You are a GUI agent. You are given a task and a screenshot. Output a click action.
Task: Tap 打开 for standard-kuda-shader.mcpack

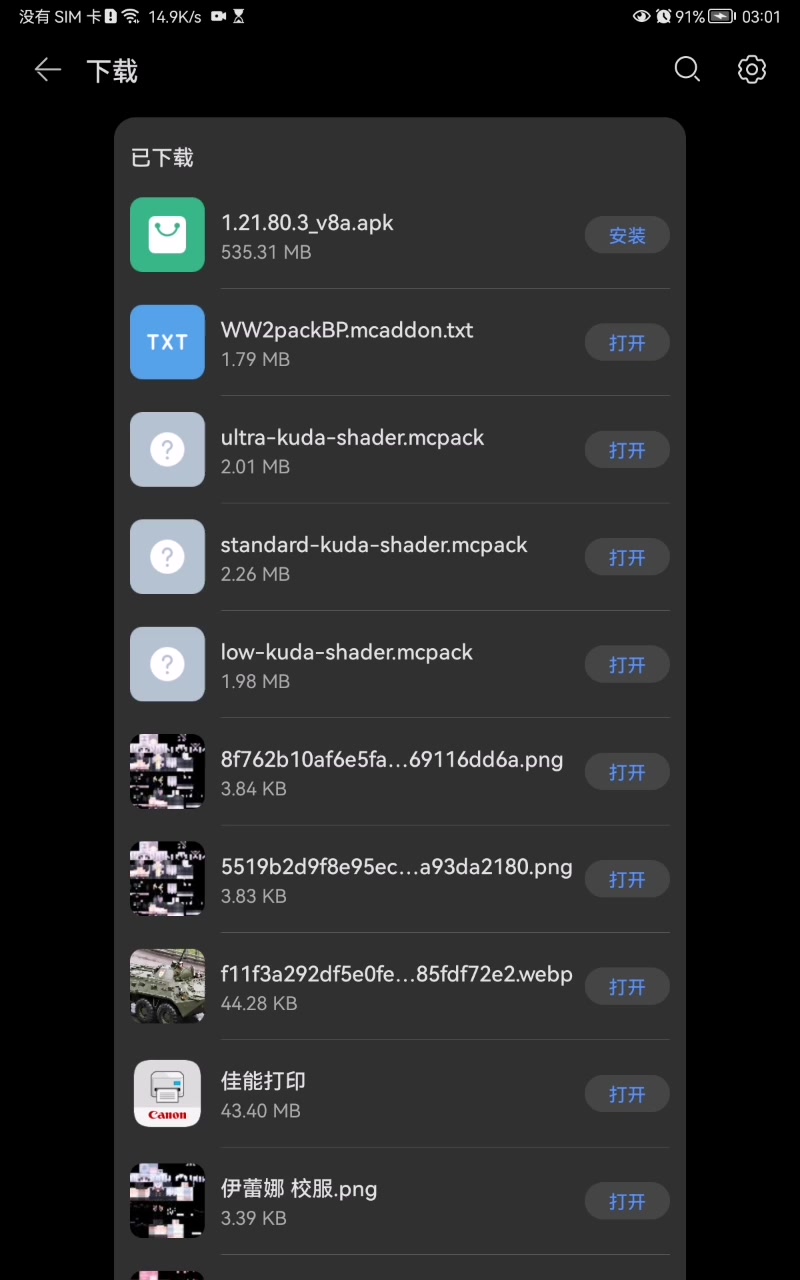(x=627, y=557)
